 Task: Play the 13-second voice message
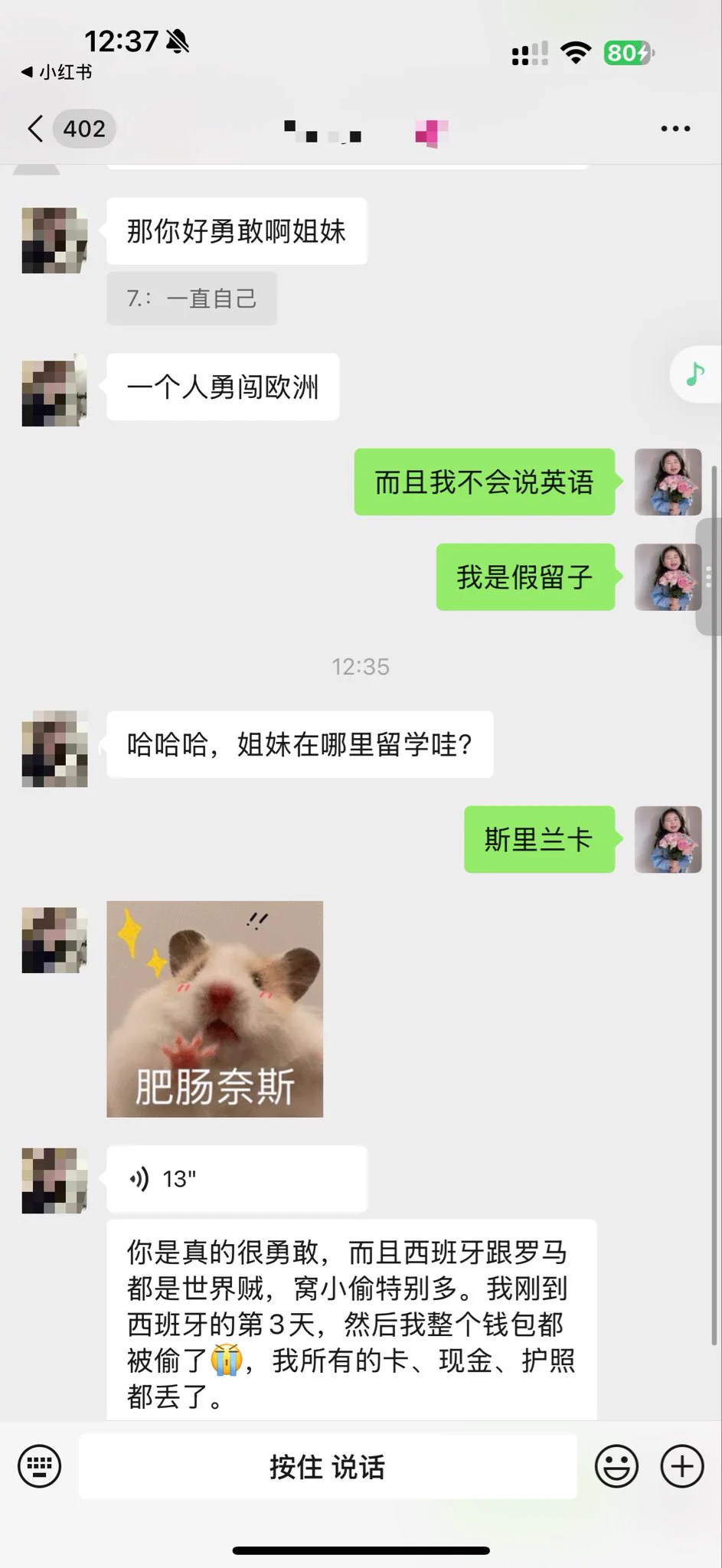pyautogui.click(x=236, y=1178)
